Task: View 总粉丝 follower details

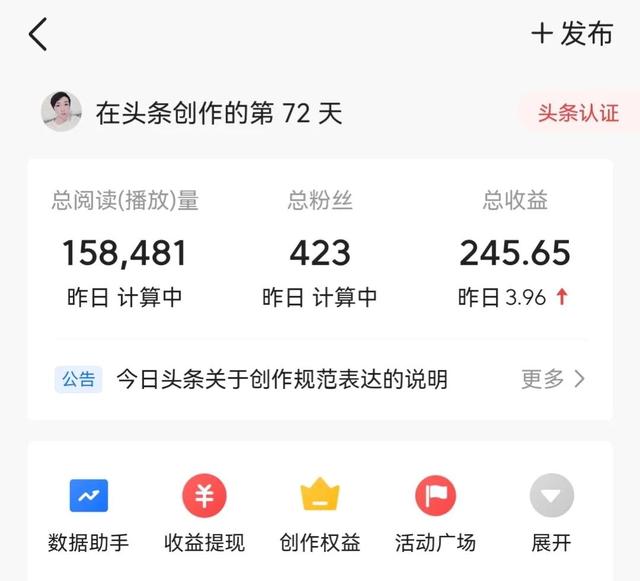Action: point(320,252)
